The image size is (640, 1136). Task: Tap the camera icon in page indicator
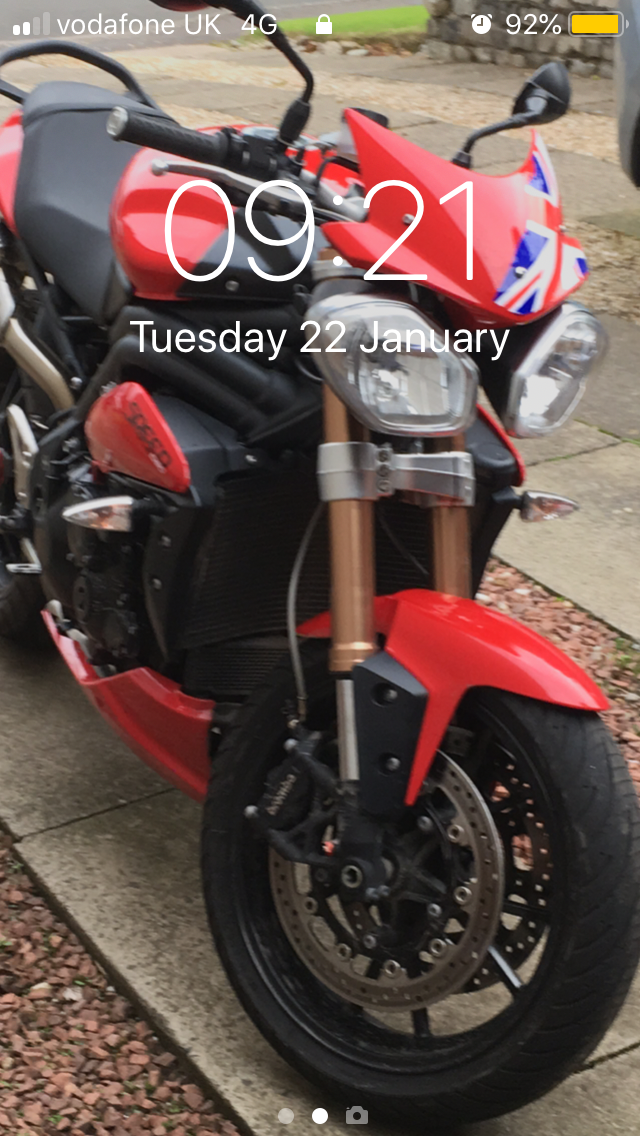[356, 1115]
